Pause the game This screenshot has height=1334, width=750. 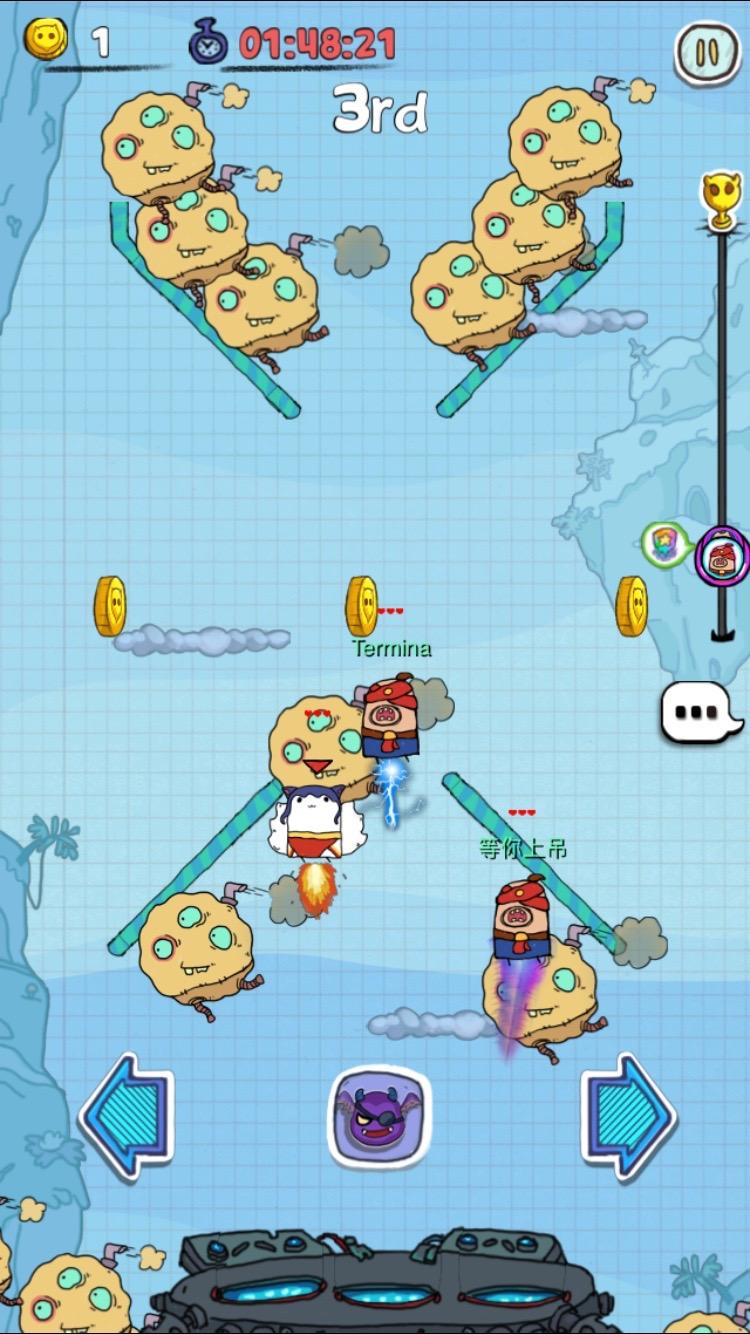tap(707, 52)
